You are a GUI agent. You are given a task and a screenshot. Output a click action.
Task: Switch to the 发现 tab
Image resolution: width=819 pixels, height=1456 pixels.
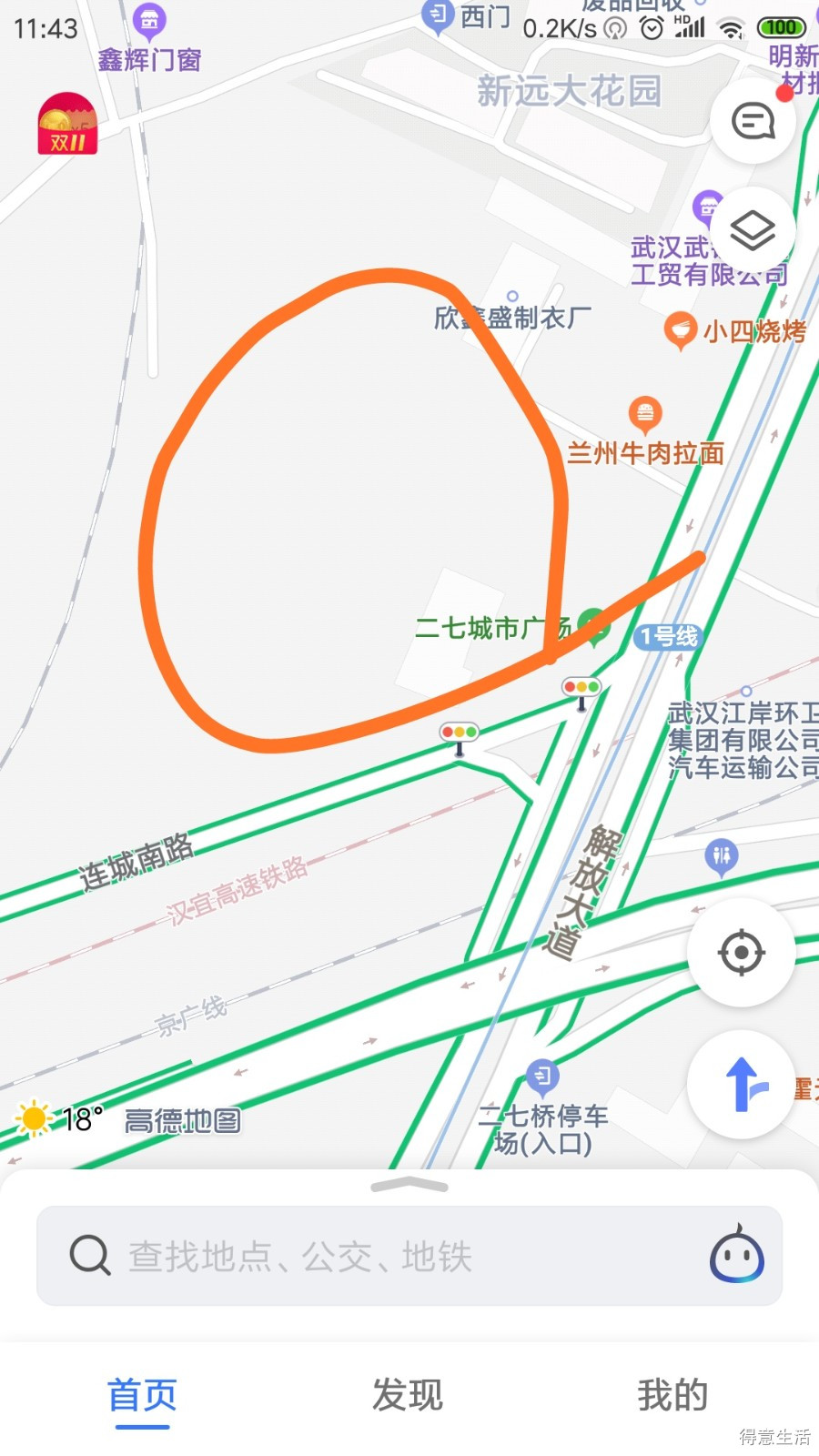point(408,1395)
